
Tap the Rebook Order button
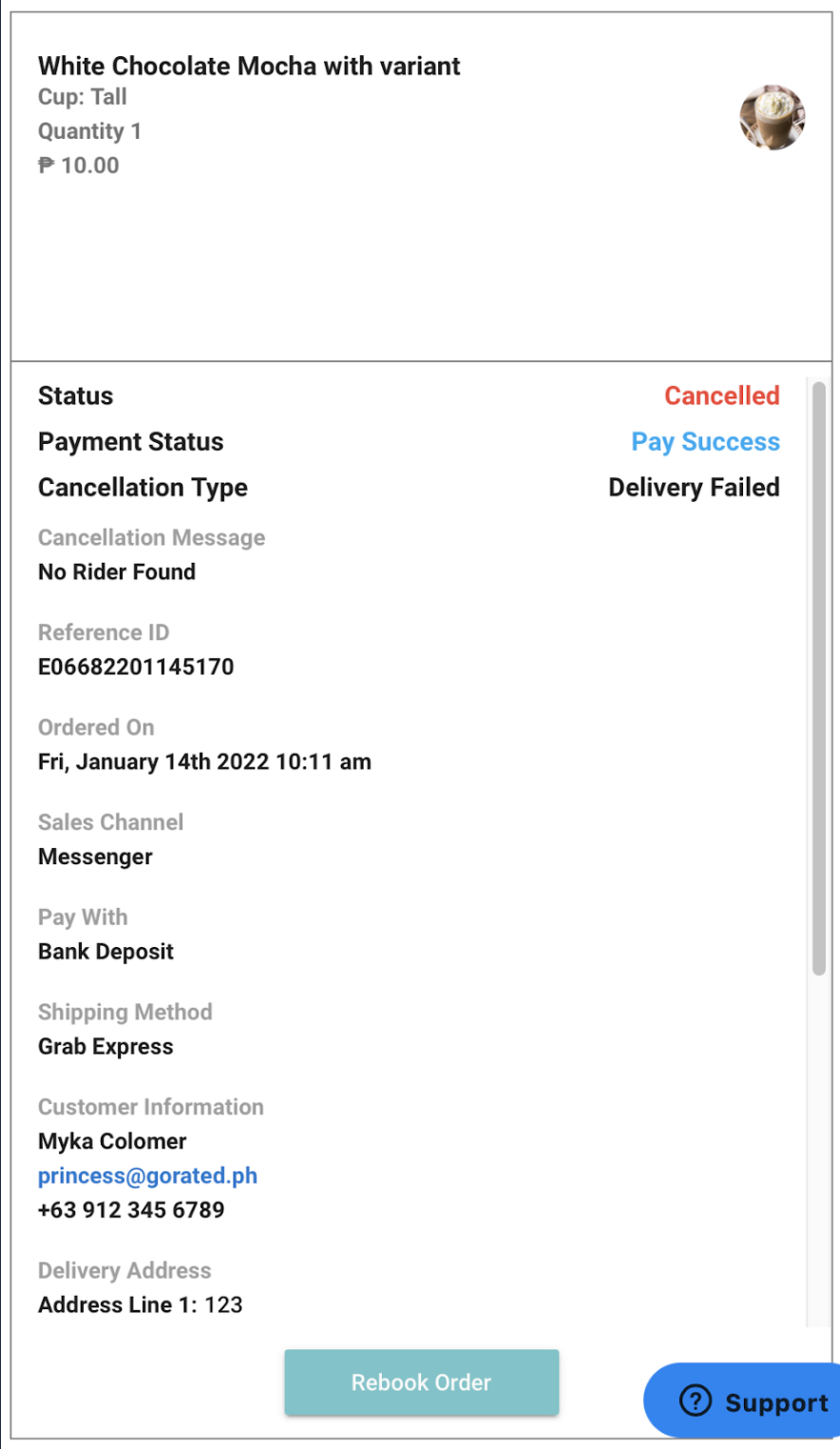(x=421, y=1382)
